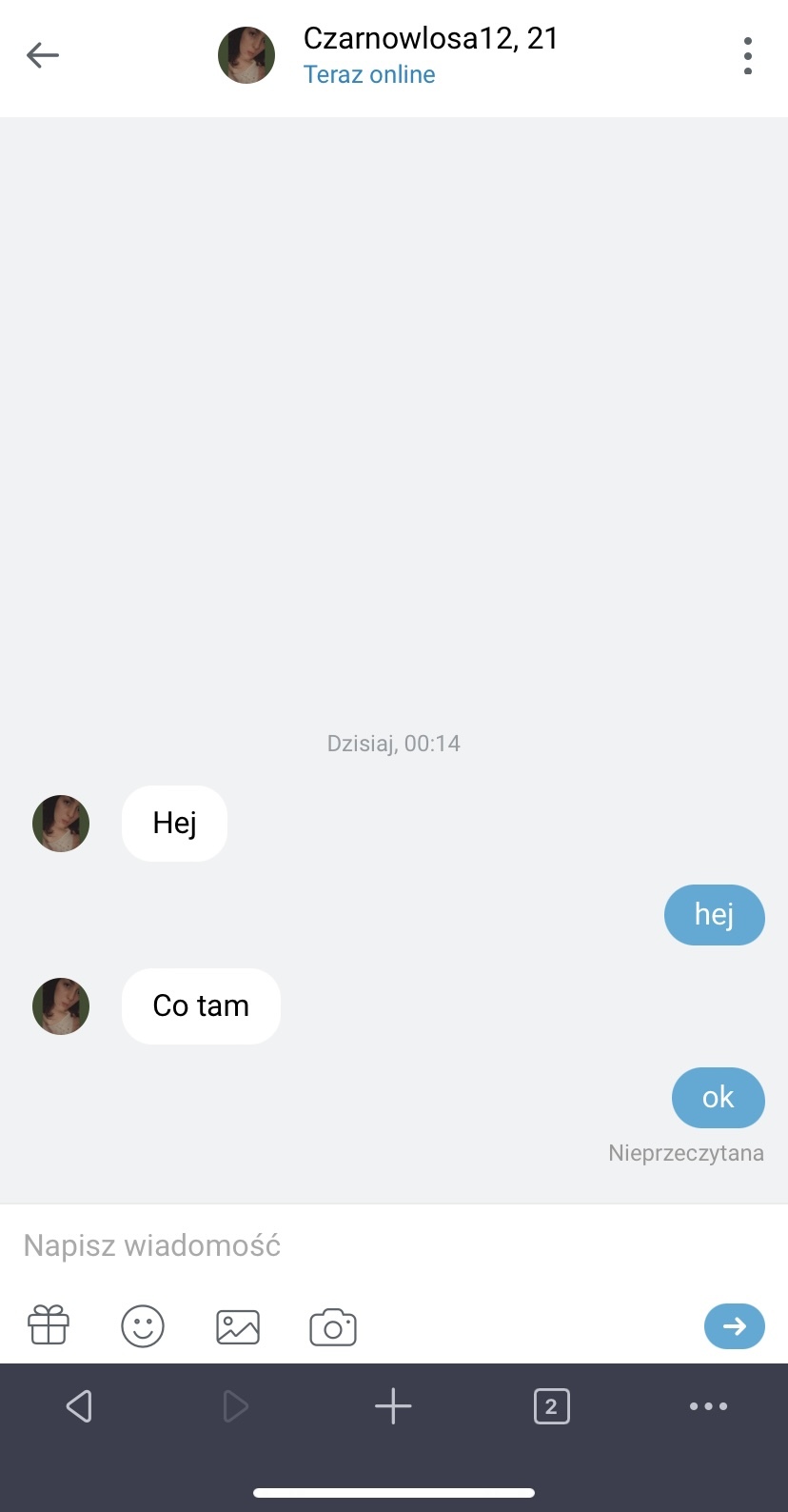Viewport: 788px width, 1512px height.
Task: Send the message with the arrow button
Action: (x=734, y=1325)
